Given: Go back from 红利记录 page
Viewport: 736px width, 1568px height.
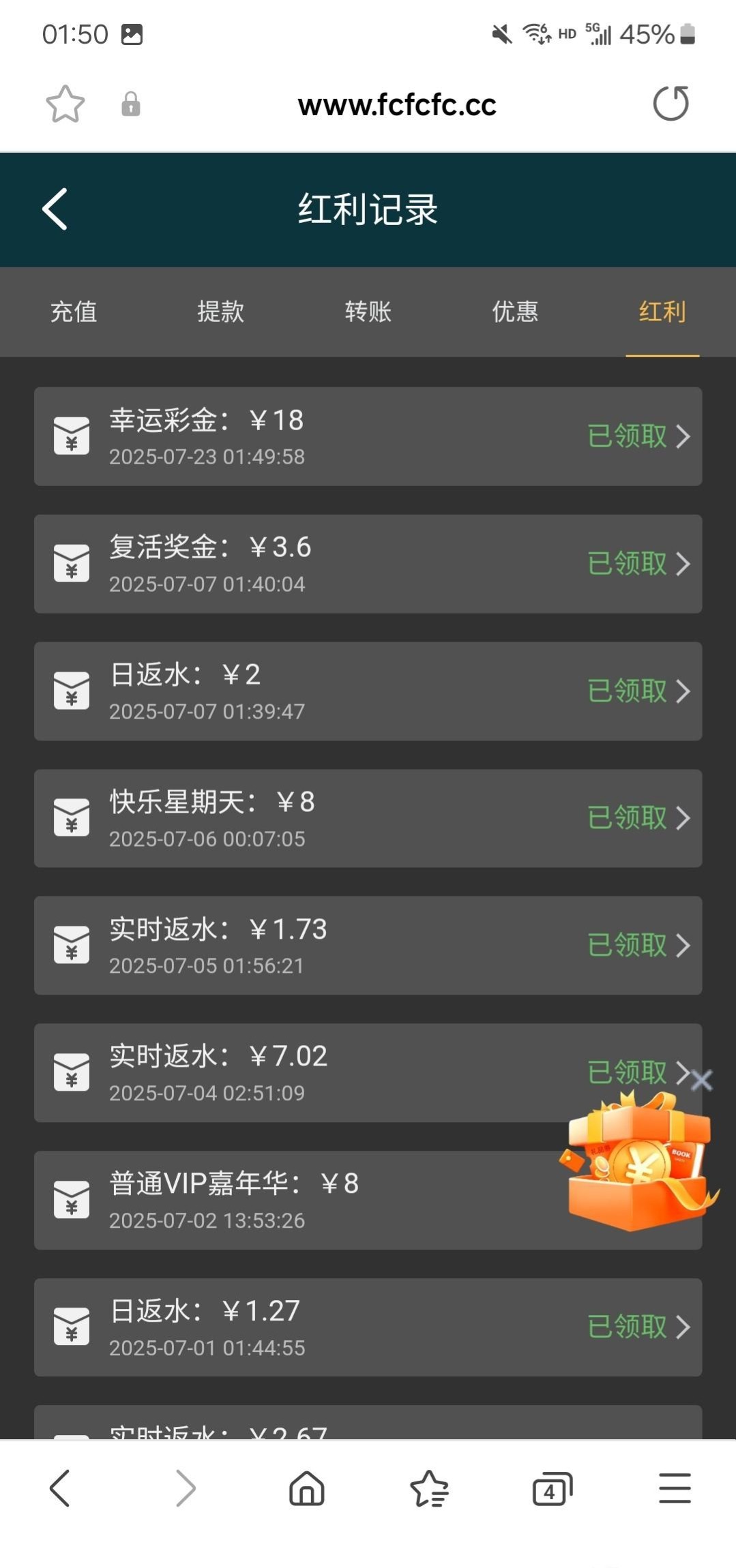Looking at the screenshot, I should click(x=55, y=209).
